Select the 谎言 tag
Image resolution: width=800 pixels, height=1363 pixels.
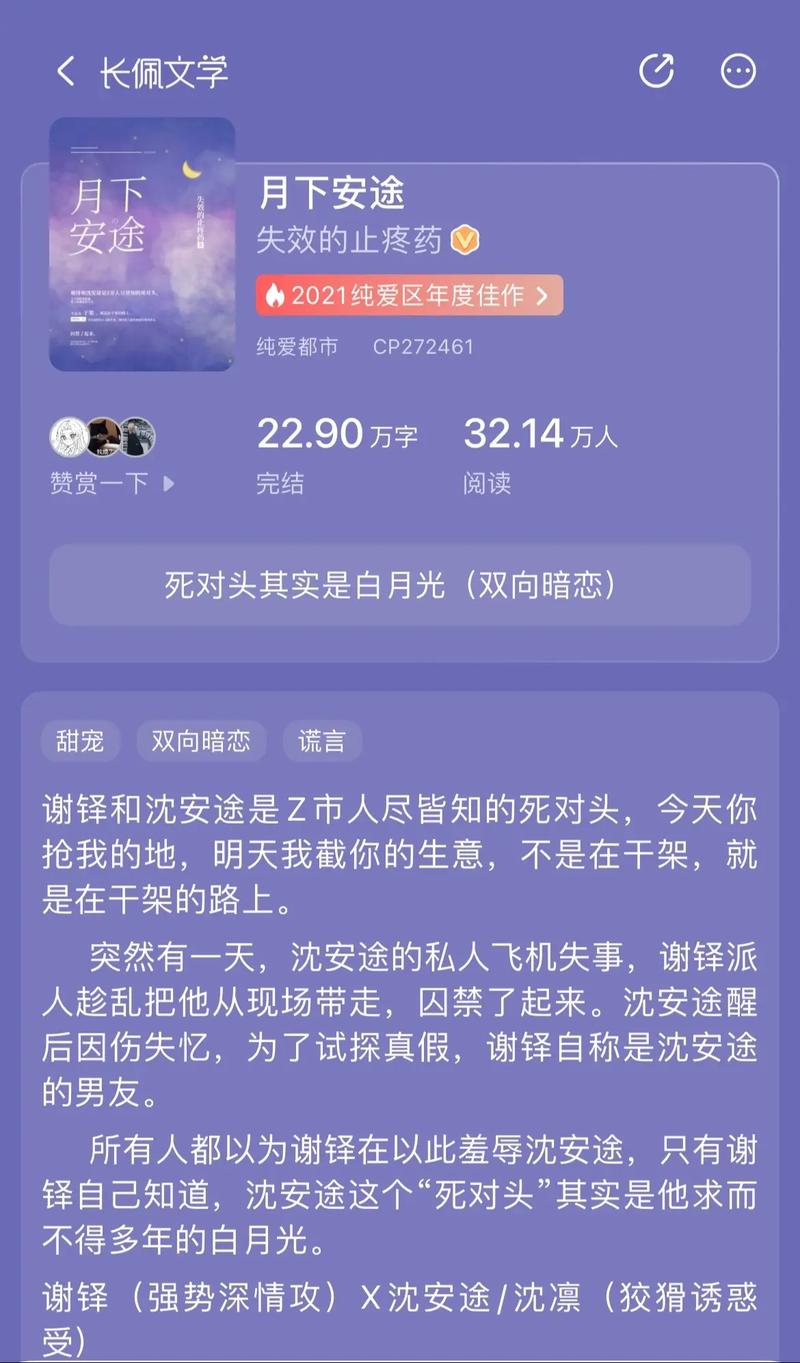(x=318, y=741)
